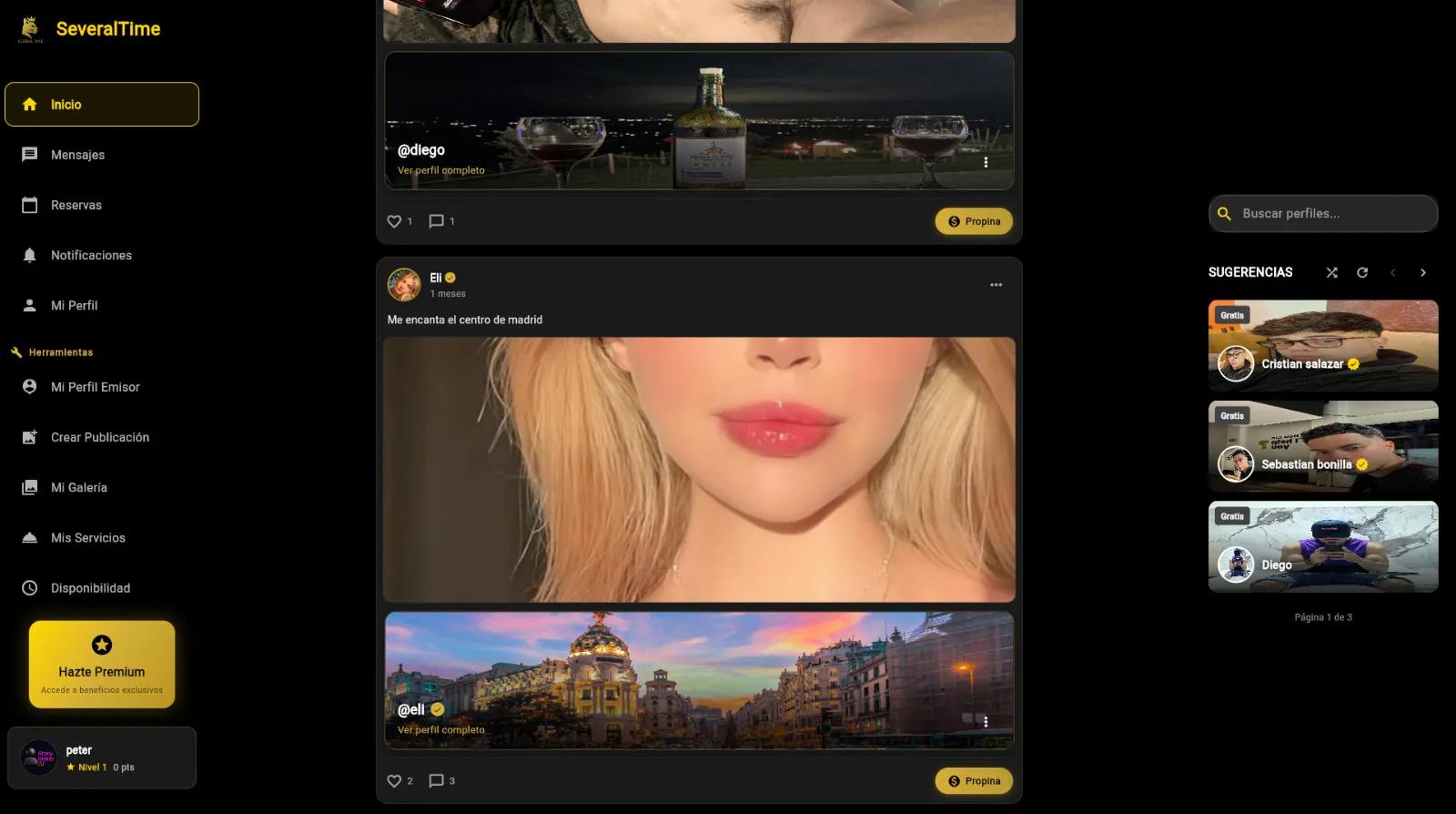Refresh the Sugerencias list

point(1362,272)
